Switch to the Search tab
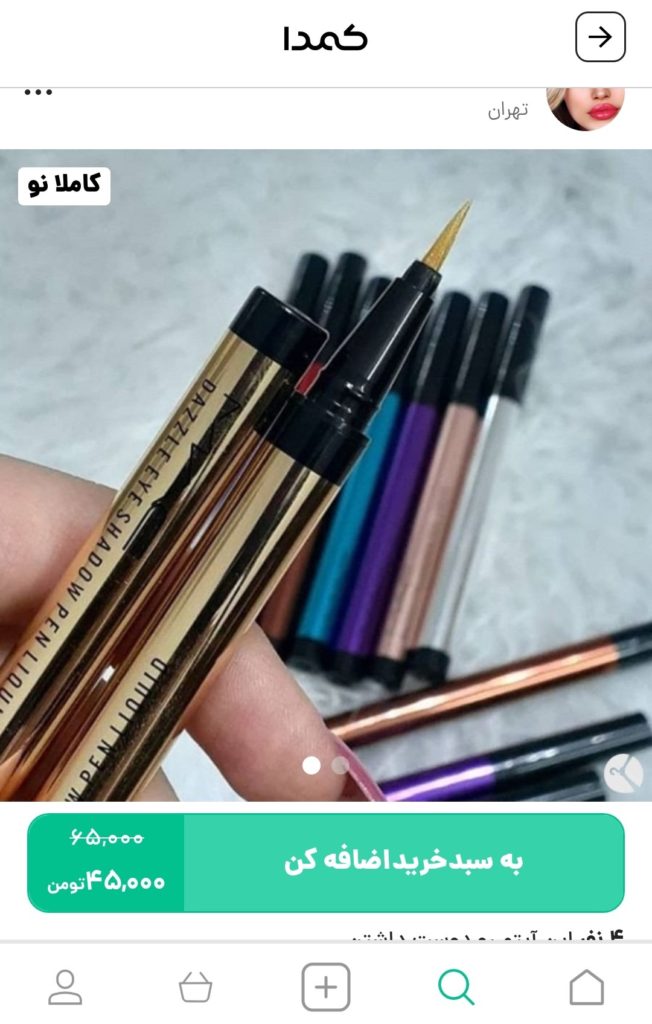The height and width of the screenshot is (1024, 652). click(x=456, y=987)
